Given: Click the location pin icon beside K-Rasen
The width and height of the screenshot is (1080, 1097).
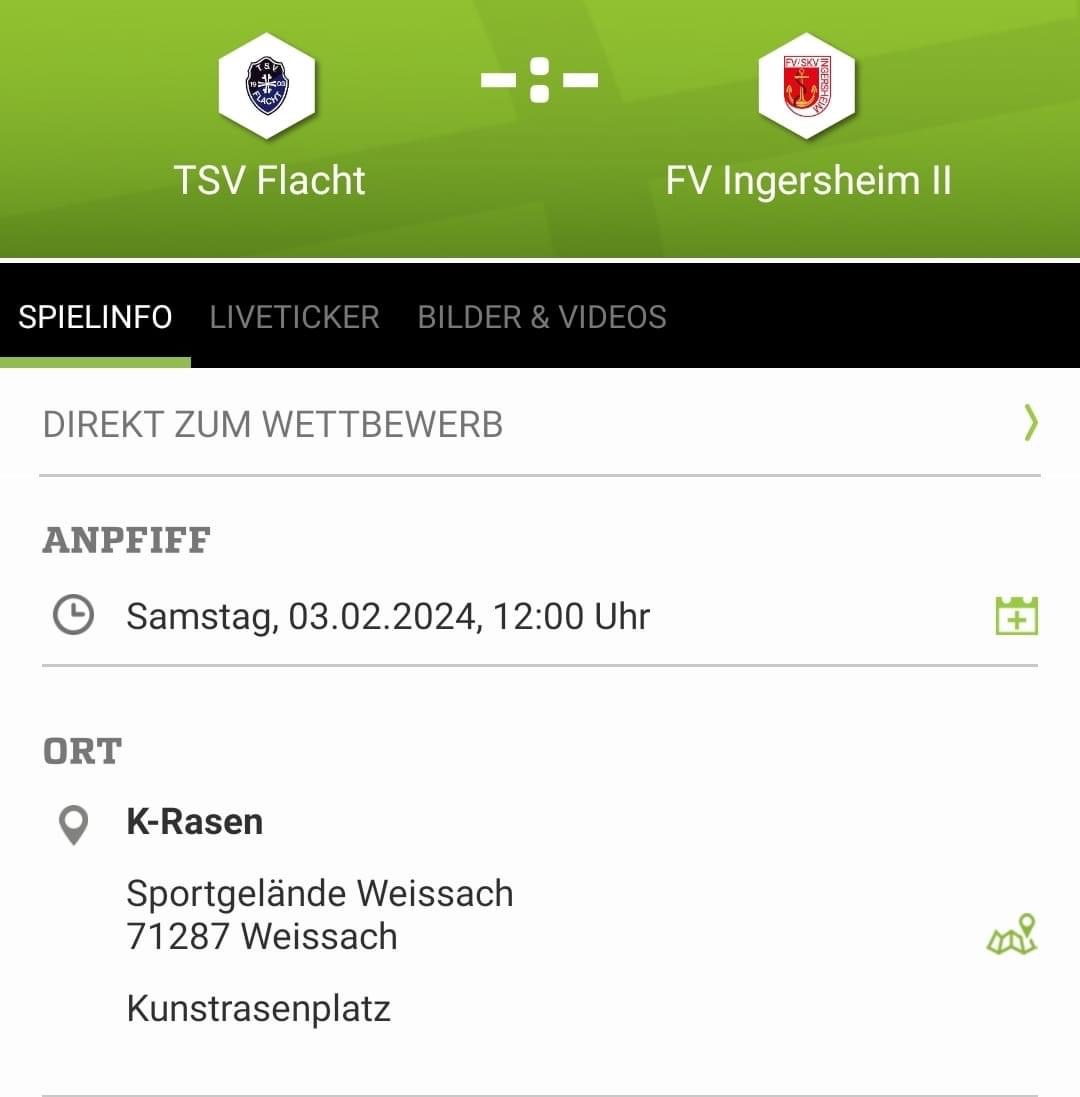Looking at the screenshot, I should pyautogui.click(x=72, y=825).
